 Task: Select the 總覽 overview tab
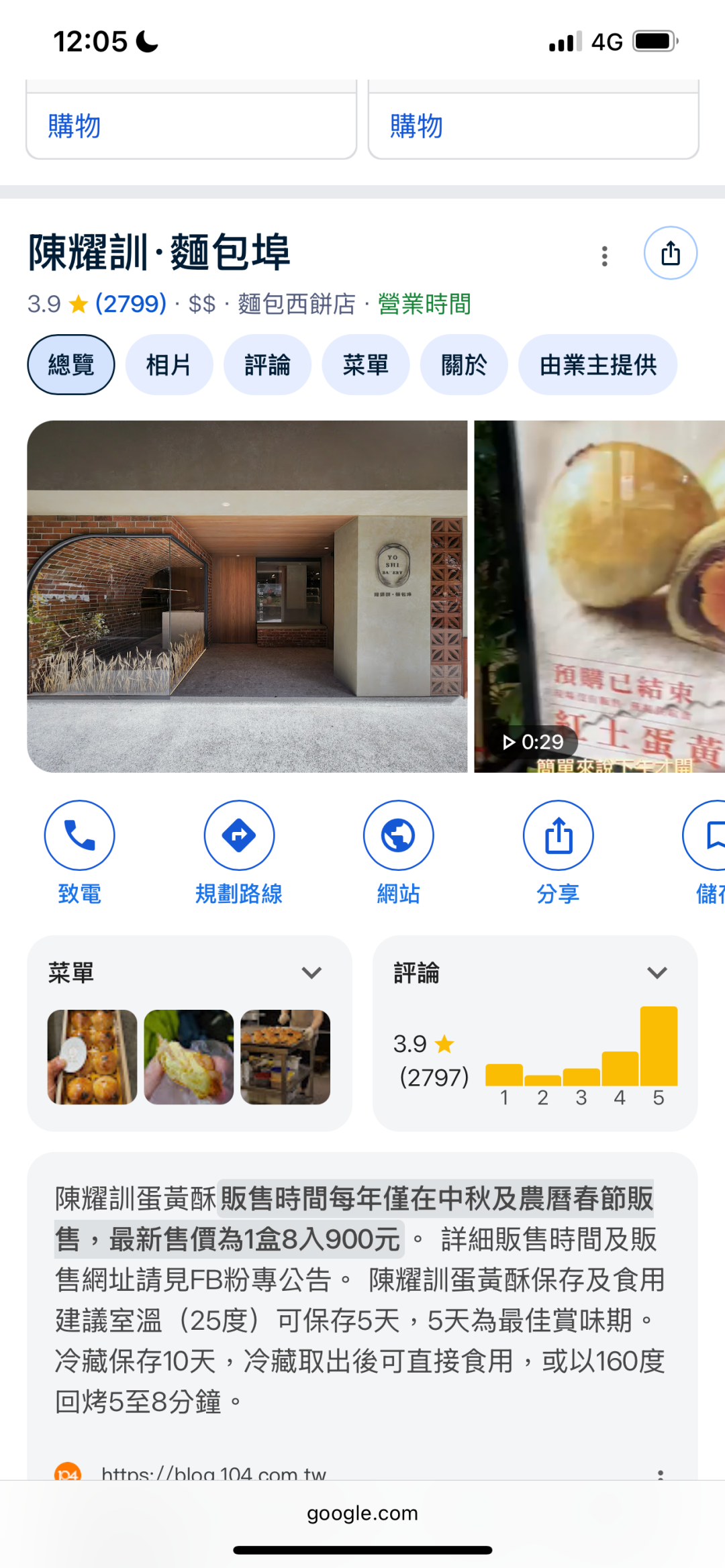[71, 365]
